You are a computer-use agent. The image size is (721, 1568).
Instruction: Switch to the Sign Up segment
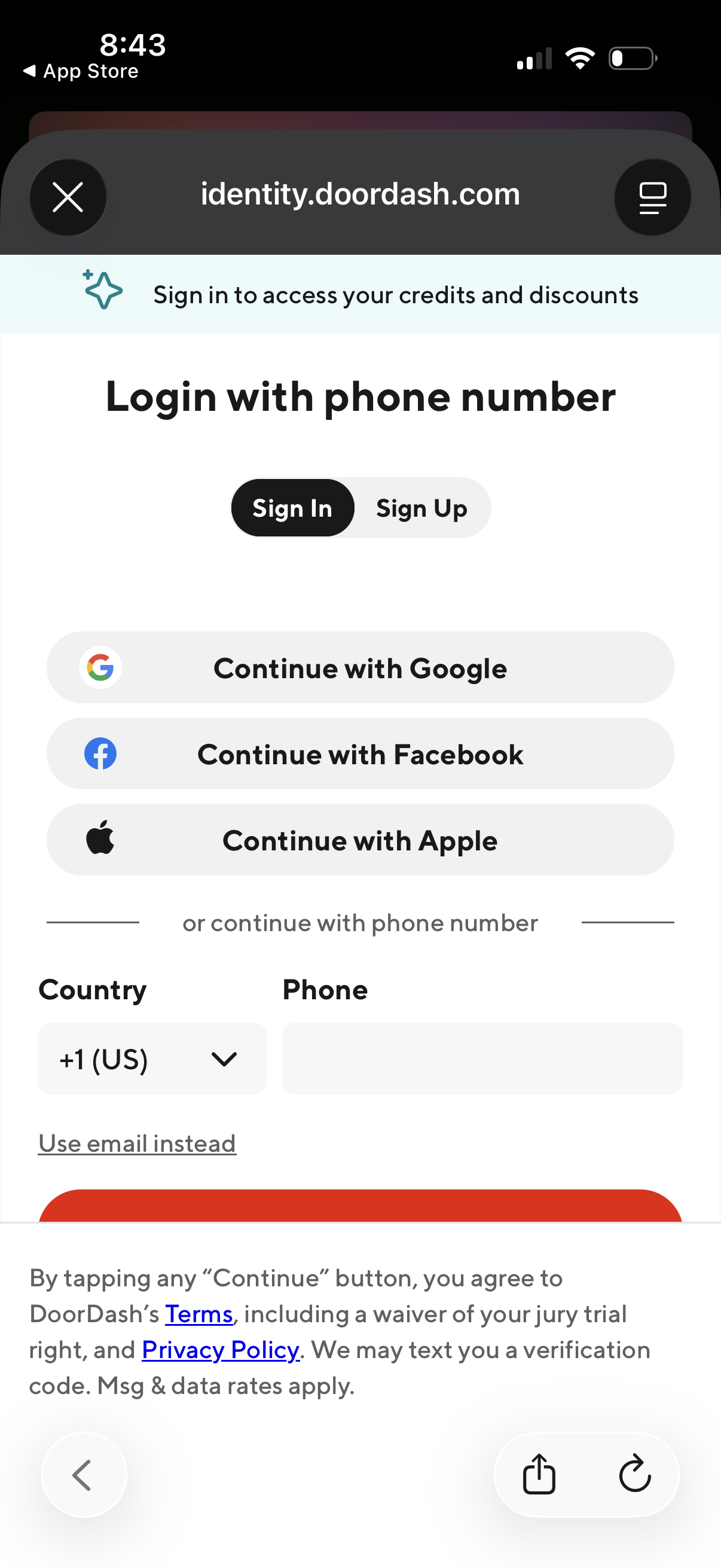421,508
